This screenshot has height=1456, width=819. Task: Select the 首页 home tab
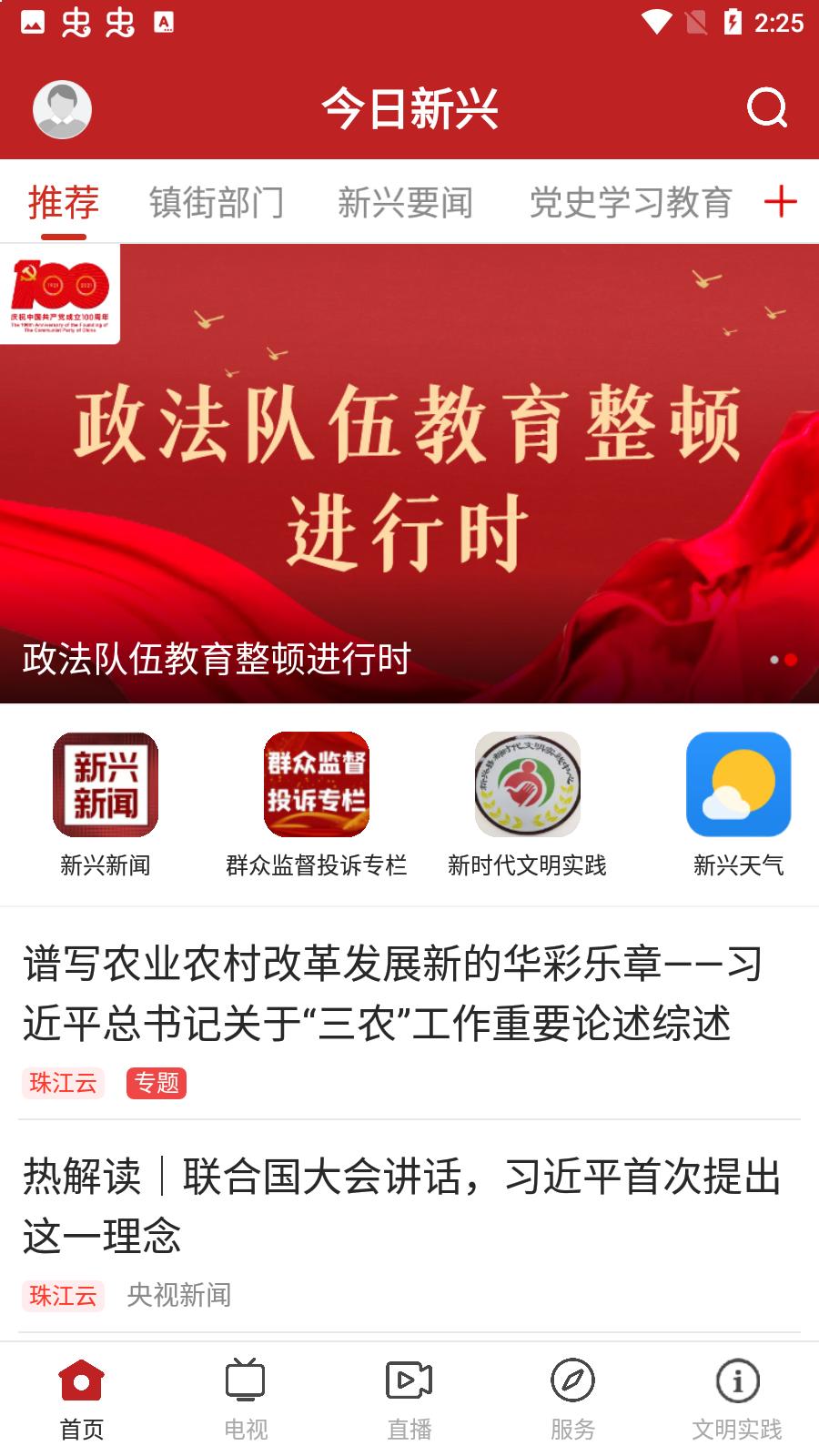point(82,1399)
